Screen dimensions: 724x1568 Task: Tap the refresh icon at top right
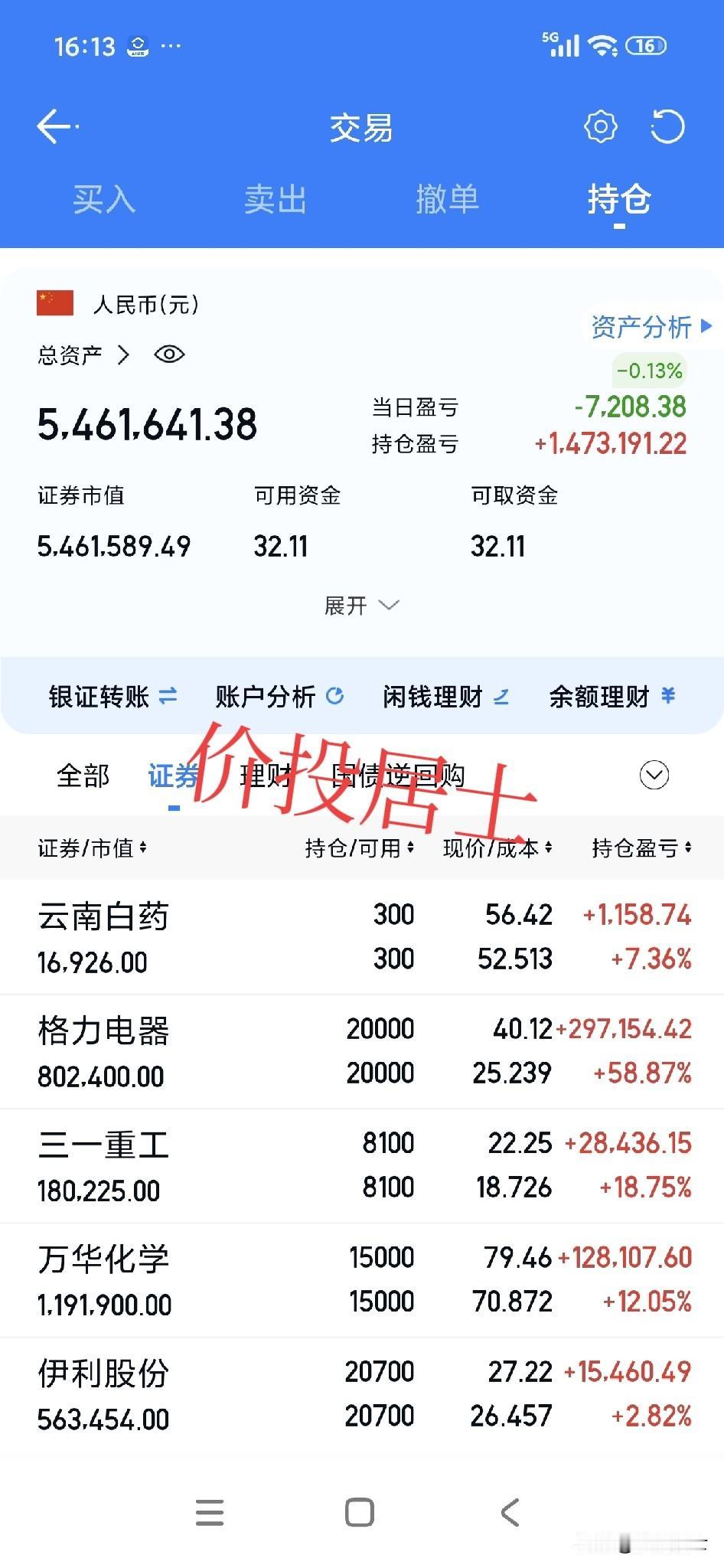669,126
